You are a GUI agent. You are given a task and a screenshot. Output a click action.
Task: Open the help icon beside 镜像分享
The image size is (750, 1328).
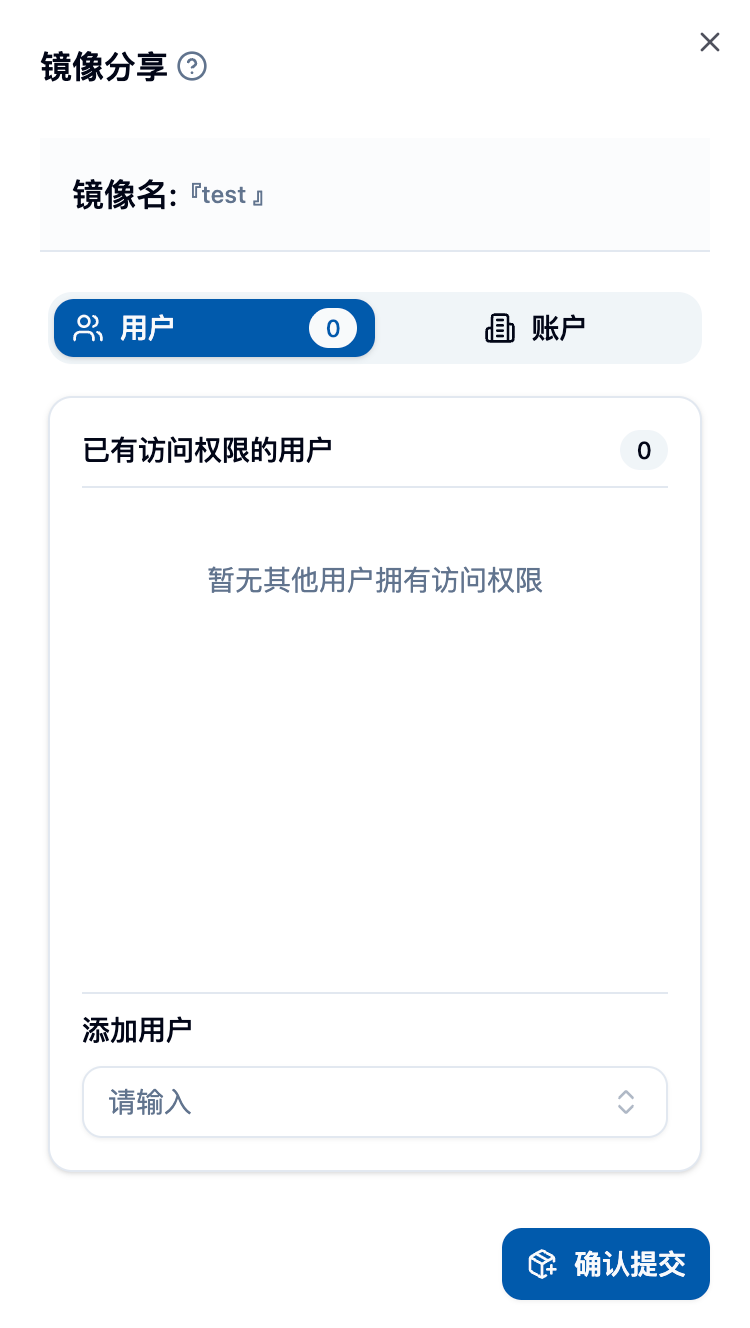coord(192,67)
